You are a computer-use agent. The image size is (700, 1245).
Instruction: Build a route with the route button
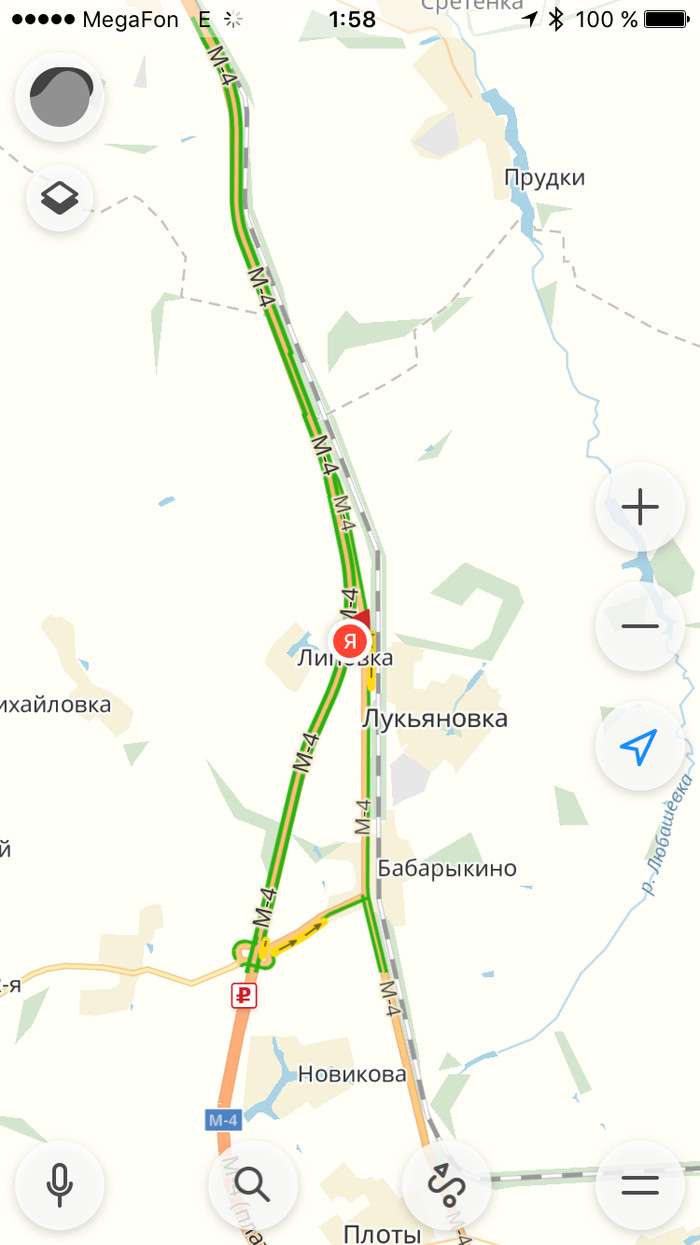(x=446, y=1185)
